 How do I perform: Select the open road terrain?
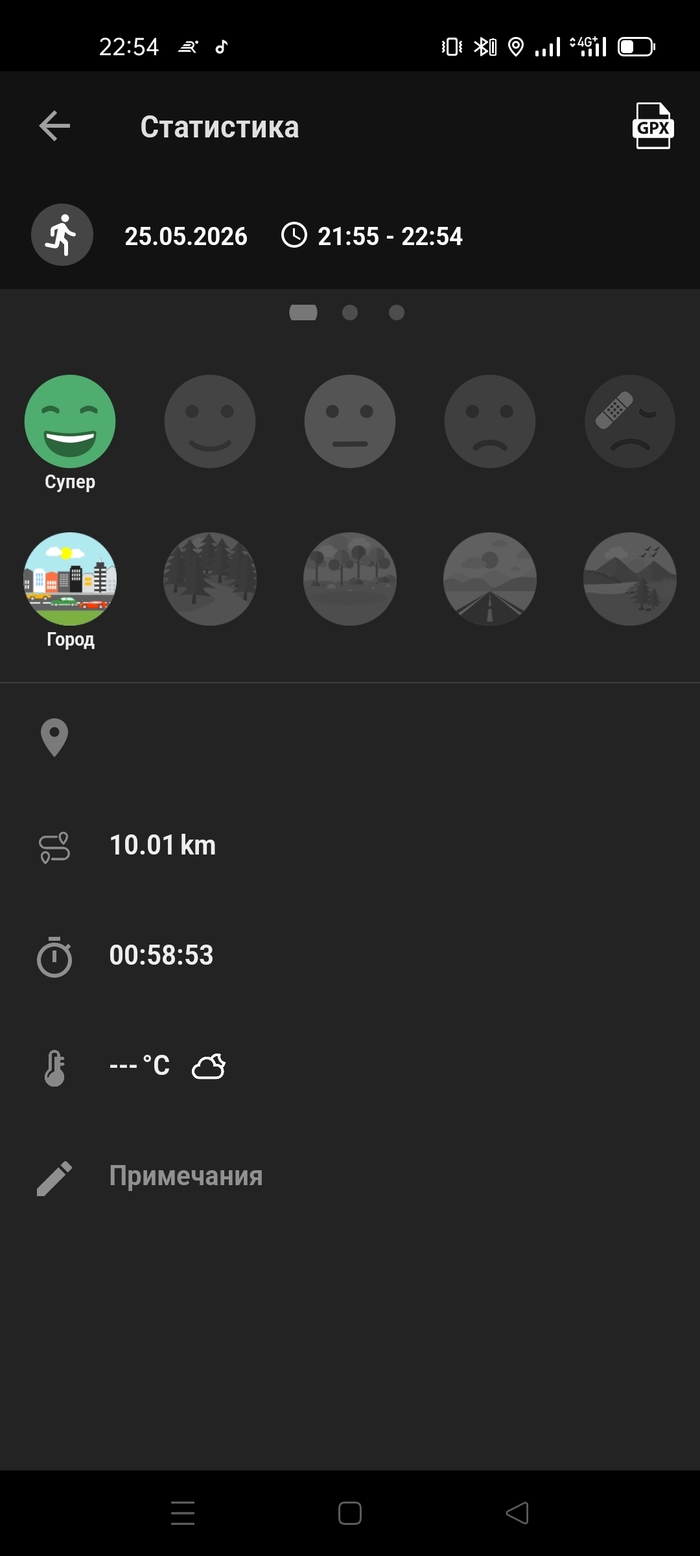[x=490, y=579]
